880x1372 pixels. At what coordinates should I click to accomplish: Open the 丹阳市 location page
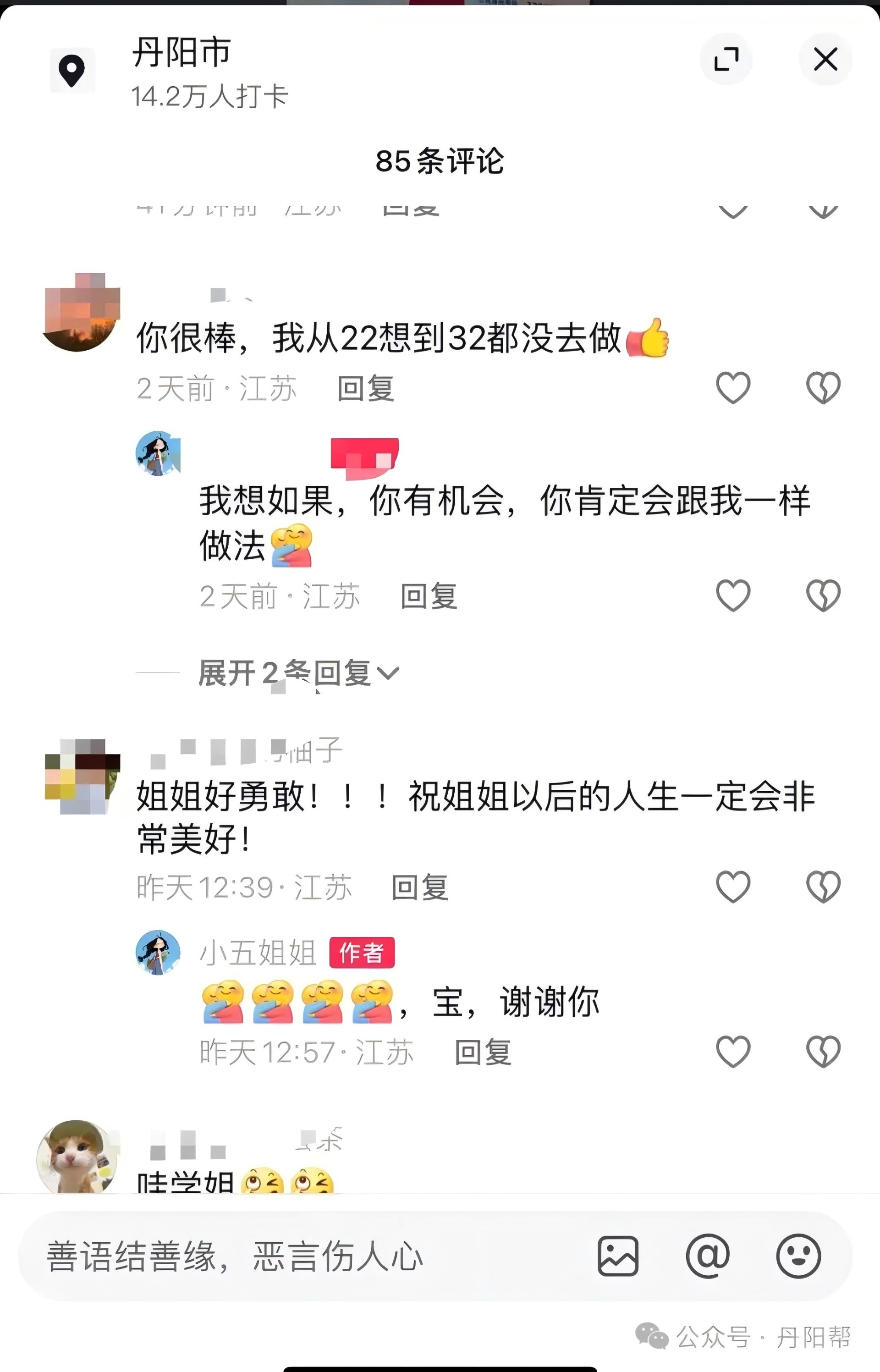181,53
